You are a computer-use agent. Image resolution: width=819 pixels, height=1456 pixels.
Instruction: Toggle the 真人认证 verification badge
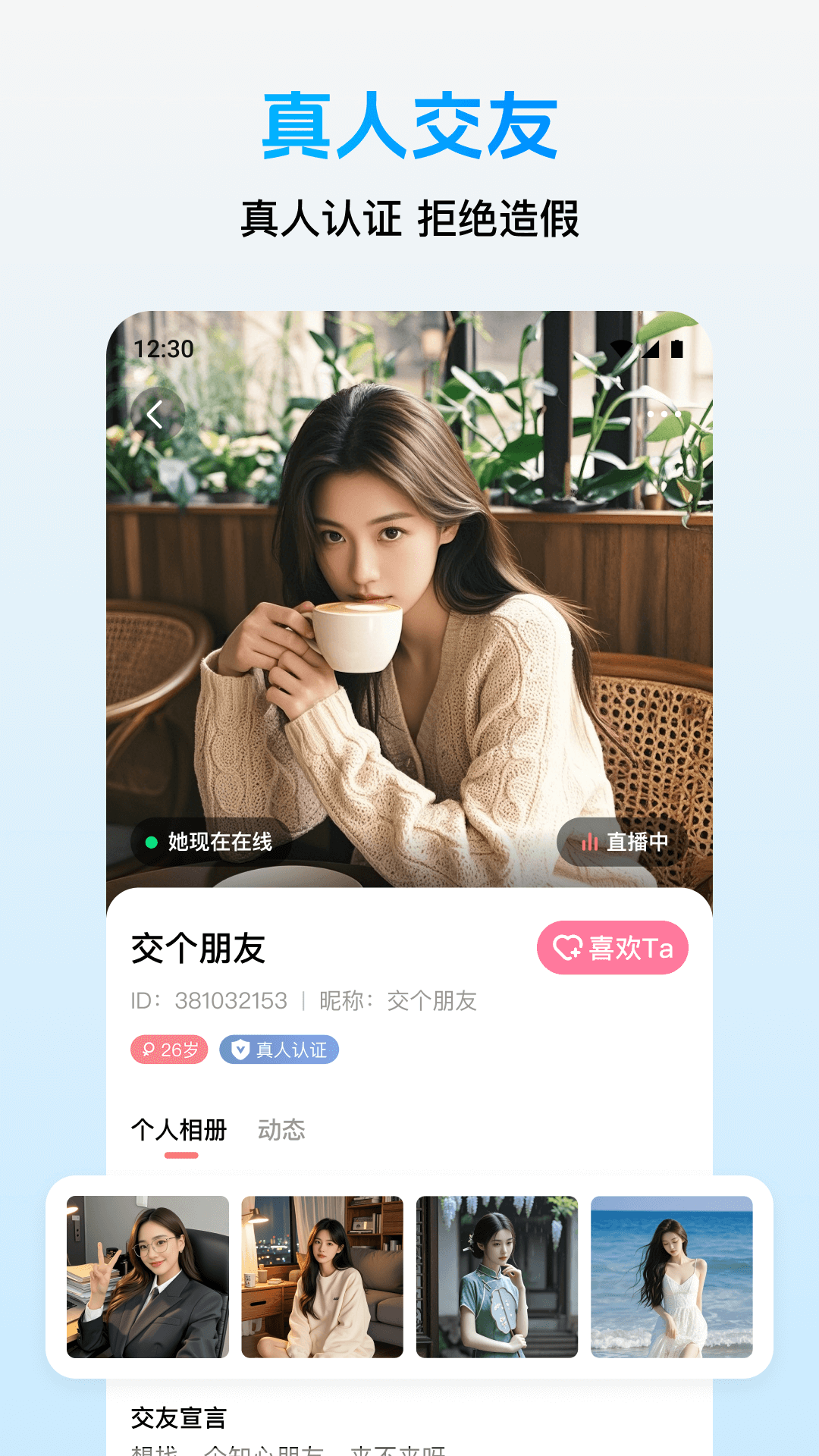pyautogui.click(x=279, y=1050)
